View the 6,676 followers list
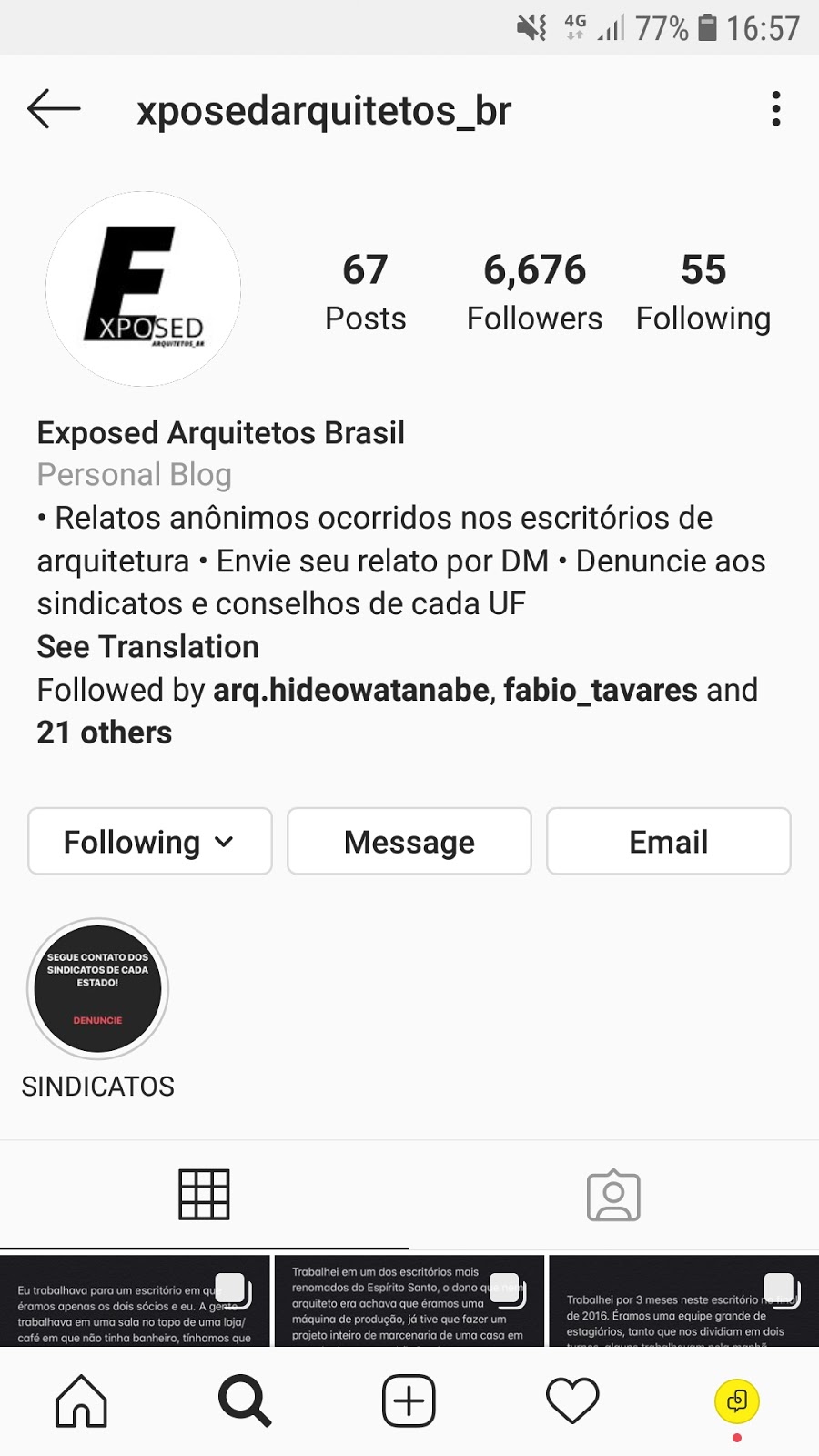Image resolution: width=819 pixels, height=1456 pixels. [x=534, y=291]
